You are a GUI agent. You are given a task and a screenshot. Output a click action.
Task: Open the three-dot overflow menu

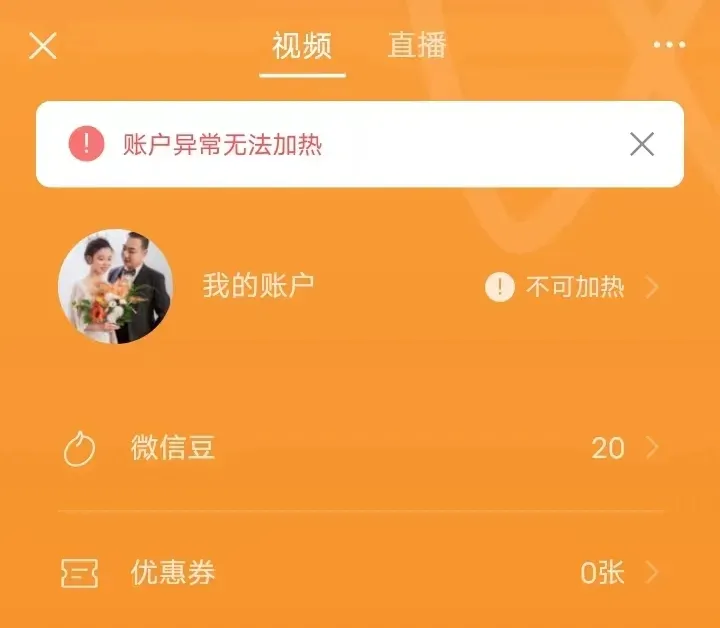(669, 45)
